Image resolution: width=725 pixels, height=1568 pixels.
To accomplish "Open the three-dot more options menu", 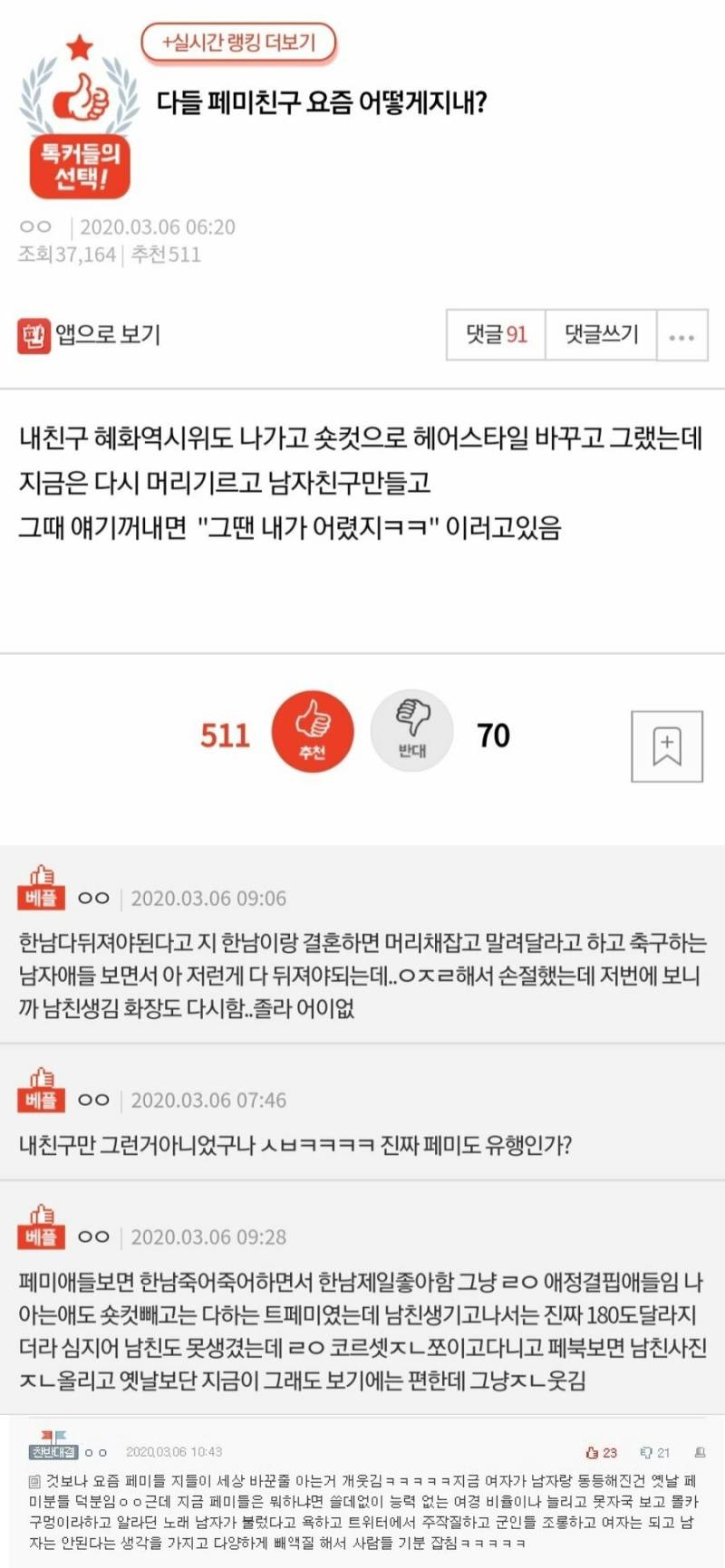I will coord(681,336).
